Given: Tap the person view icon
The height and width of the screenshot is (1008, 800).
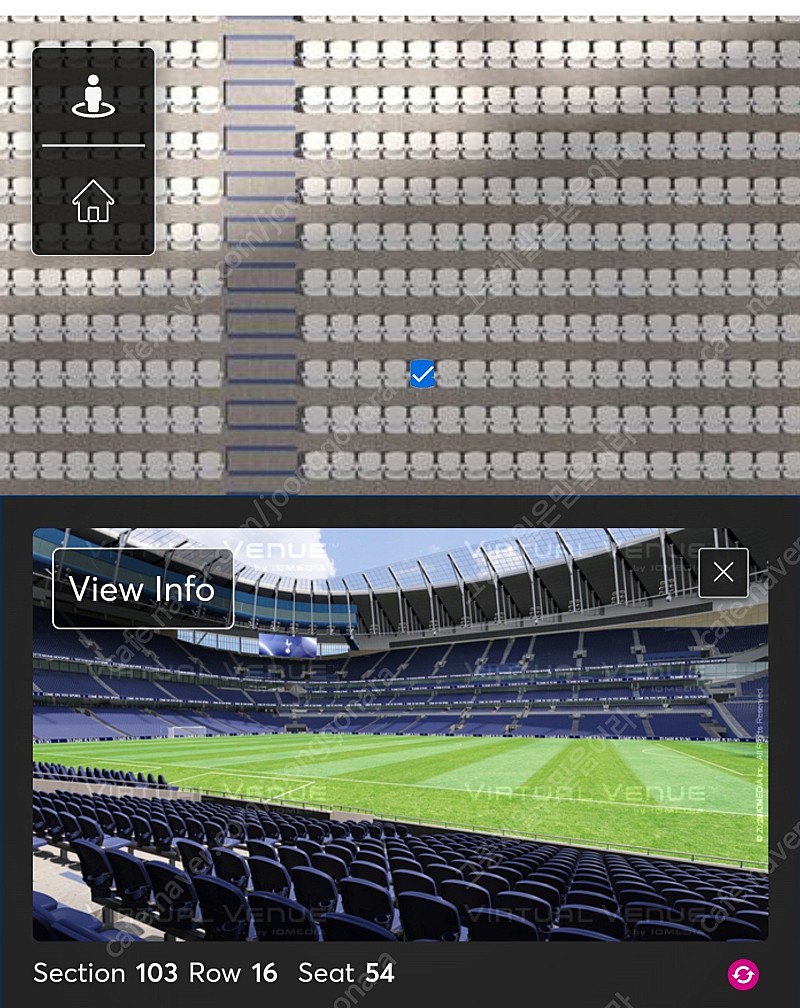Looking at the screenshot, I should click(93, 95).
